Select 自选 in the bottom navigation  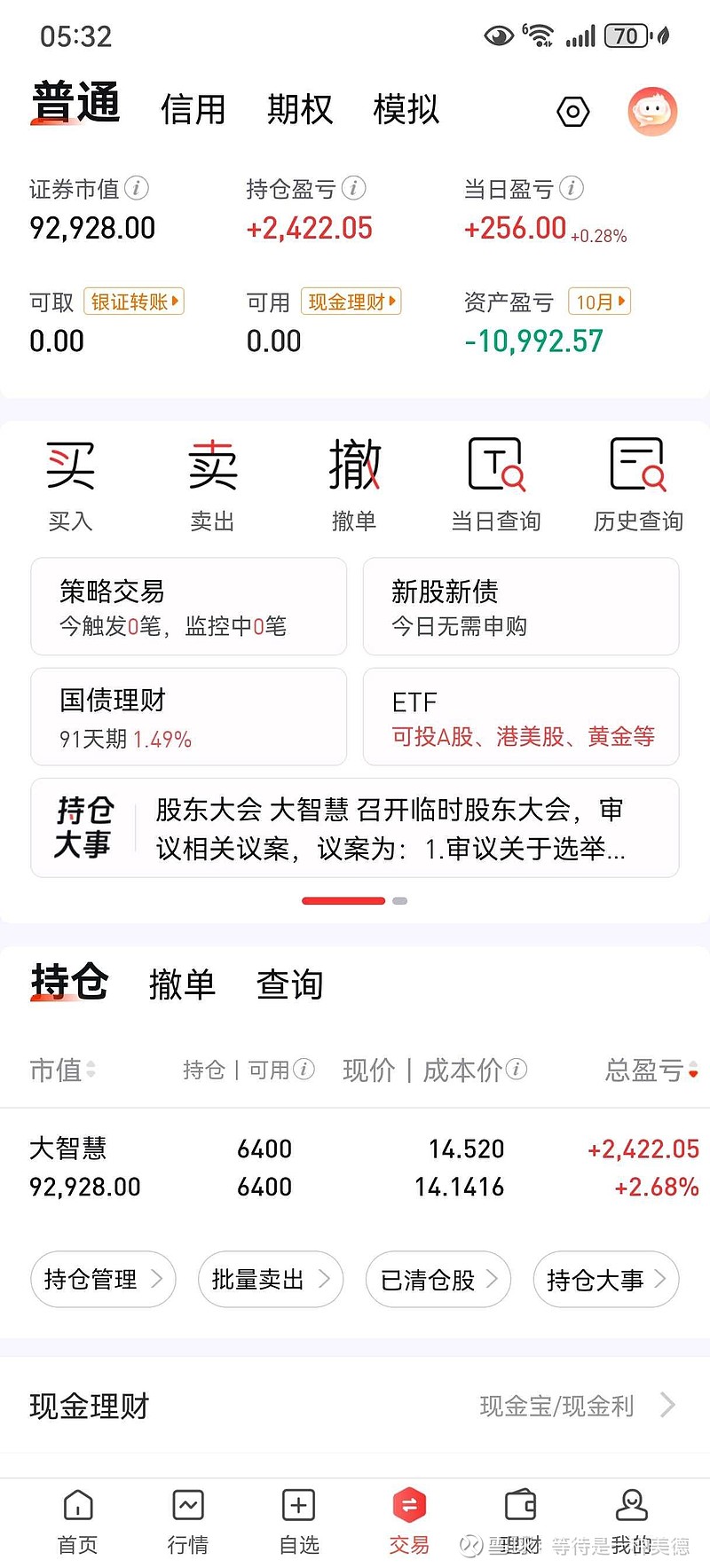point(298,1521)
